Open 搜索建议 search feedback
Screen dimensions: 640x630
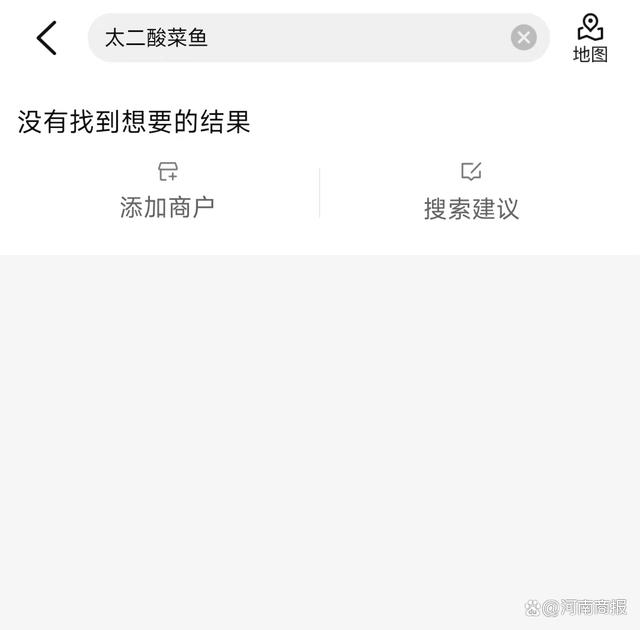click(x=471, y=192)
